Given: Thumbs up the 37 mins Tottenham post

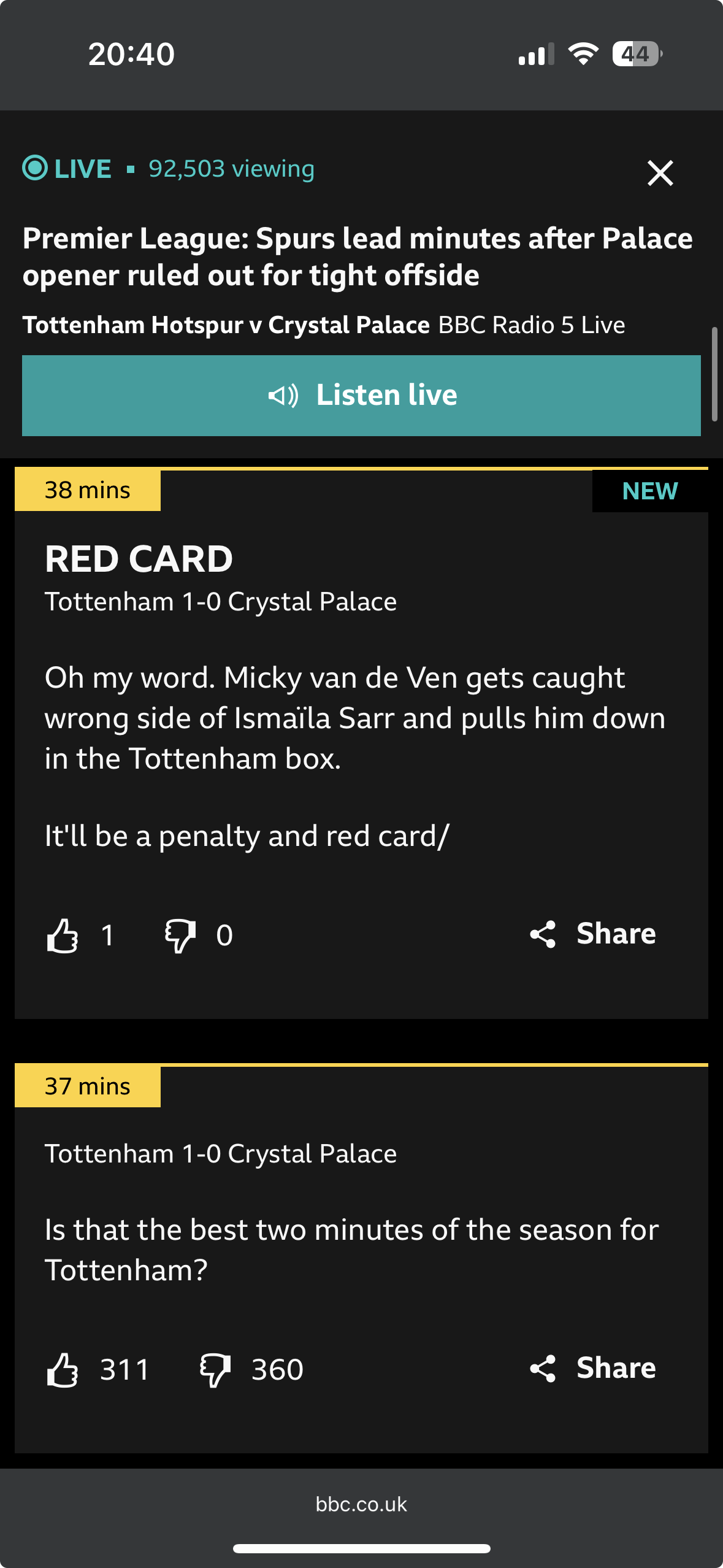Looking at the screenshot, I should 63,1370.
